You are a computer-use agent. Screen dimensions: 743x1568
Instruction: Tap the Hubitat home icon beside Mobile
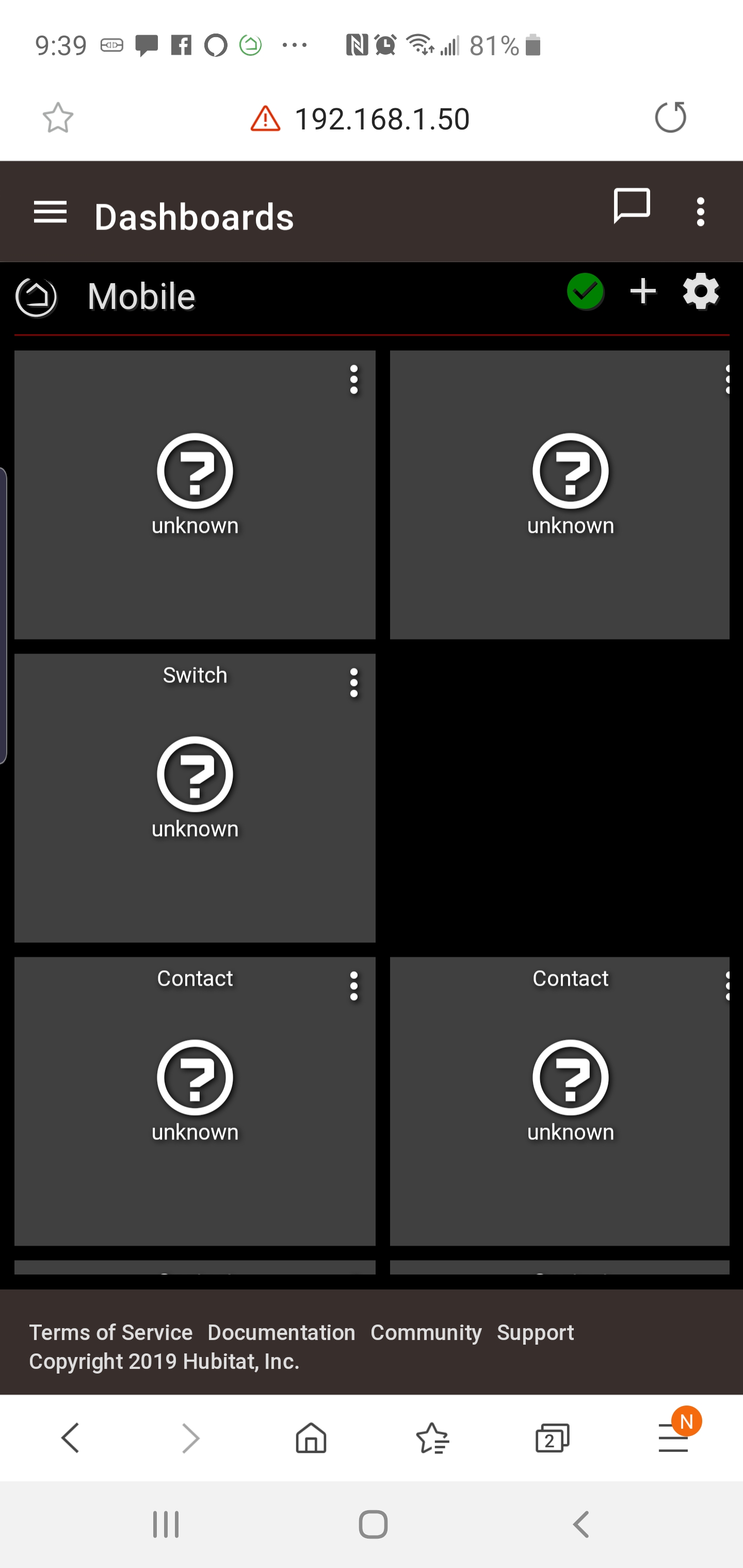point(37,297)
